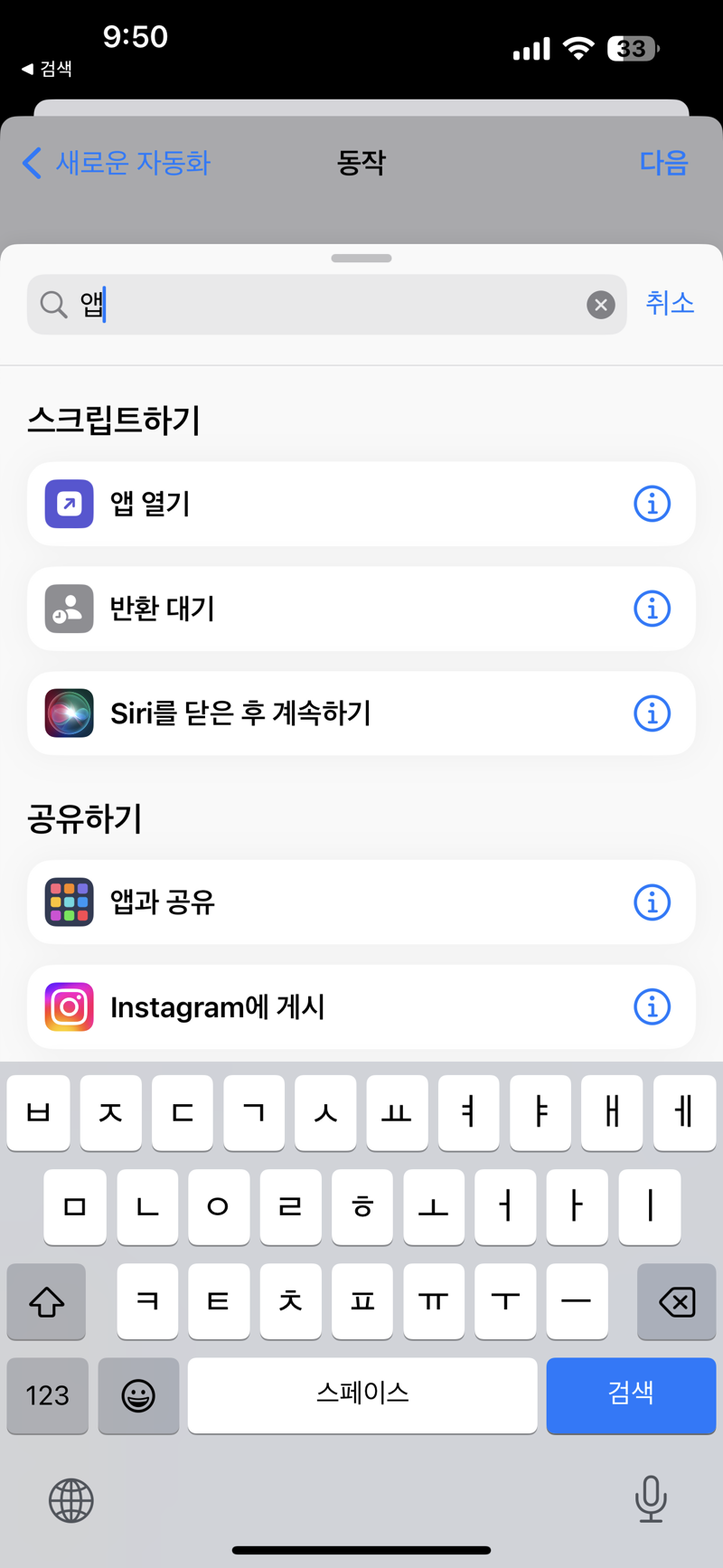The image size is (723, 1568).
Task: Show info for 앱 열기
Action: [x=652, y=504]
